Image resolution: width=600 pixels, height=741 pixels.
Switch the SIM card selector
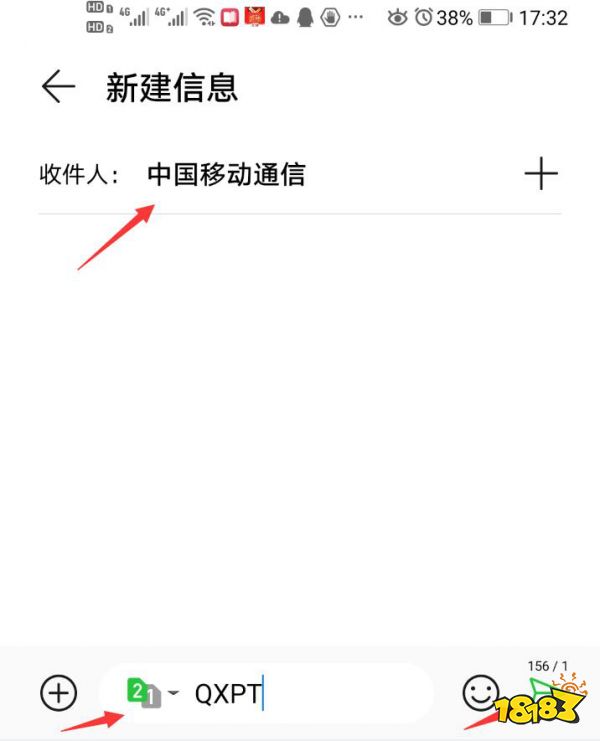pos(152,692)
